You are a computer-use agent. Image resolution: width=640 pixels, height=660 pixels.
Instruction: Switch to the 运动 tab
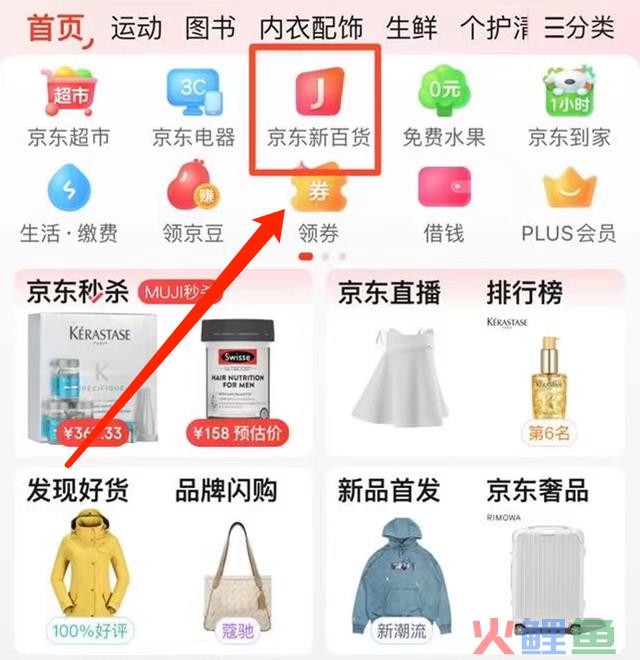point(137,27)
